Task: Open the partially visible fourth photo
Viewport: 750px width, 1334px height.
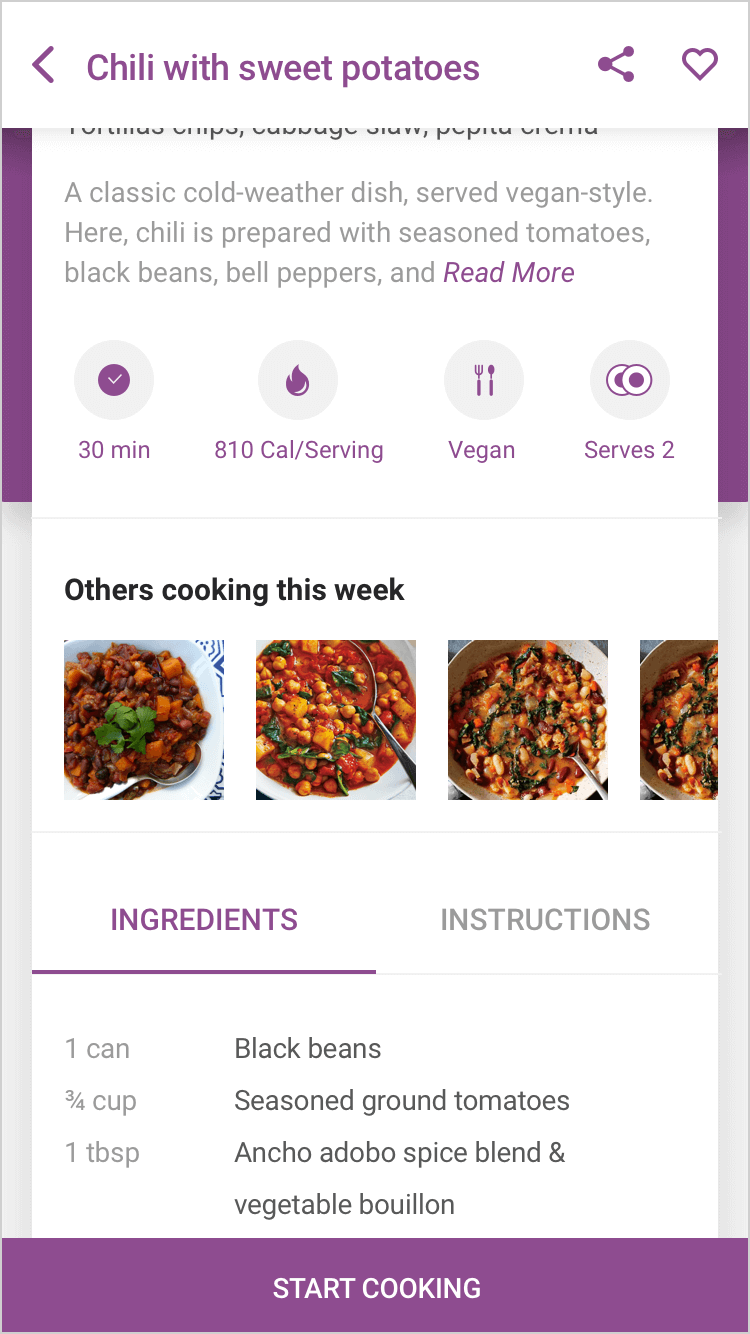Action: click(679, 720)
